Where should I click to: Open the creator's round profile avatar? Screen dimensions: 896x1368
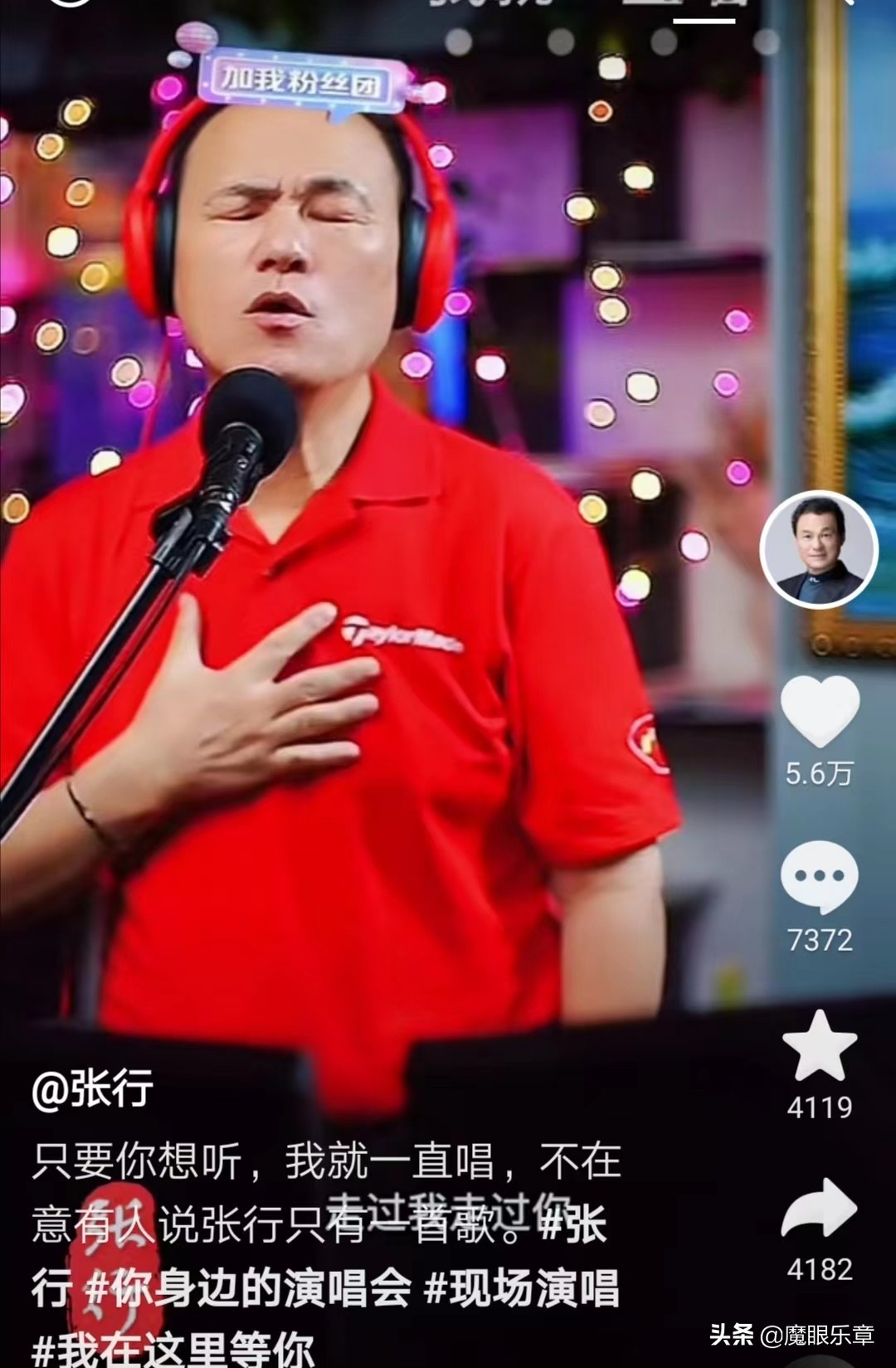point(820,549)
